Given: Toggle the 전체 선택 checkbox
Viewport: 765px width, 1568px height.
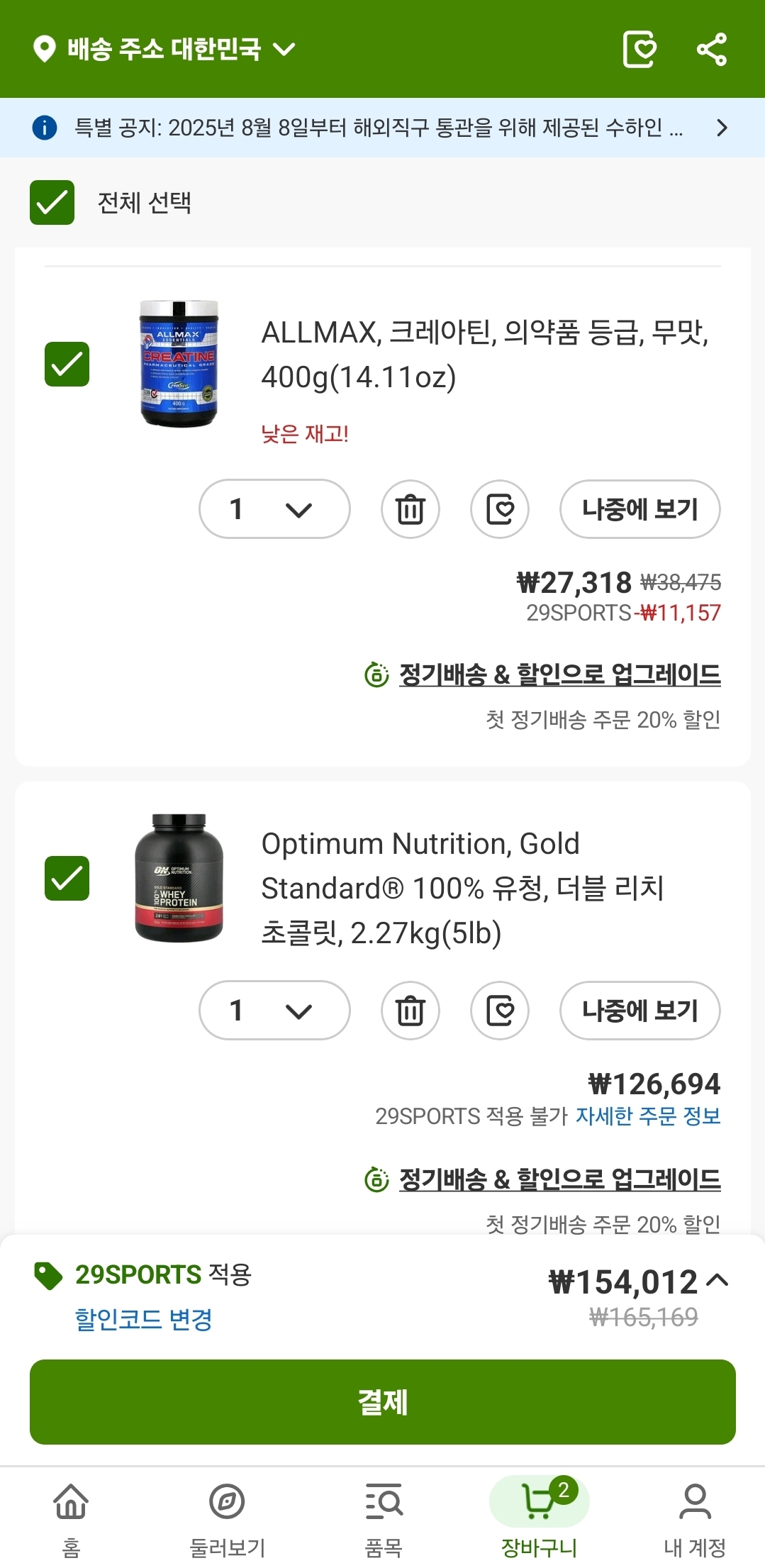Looking at the screenshot, I should click(52, 203).
